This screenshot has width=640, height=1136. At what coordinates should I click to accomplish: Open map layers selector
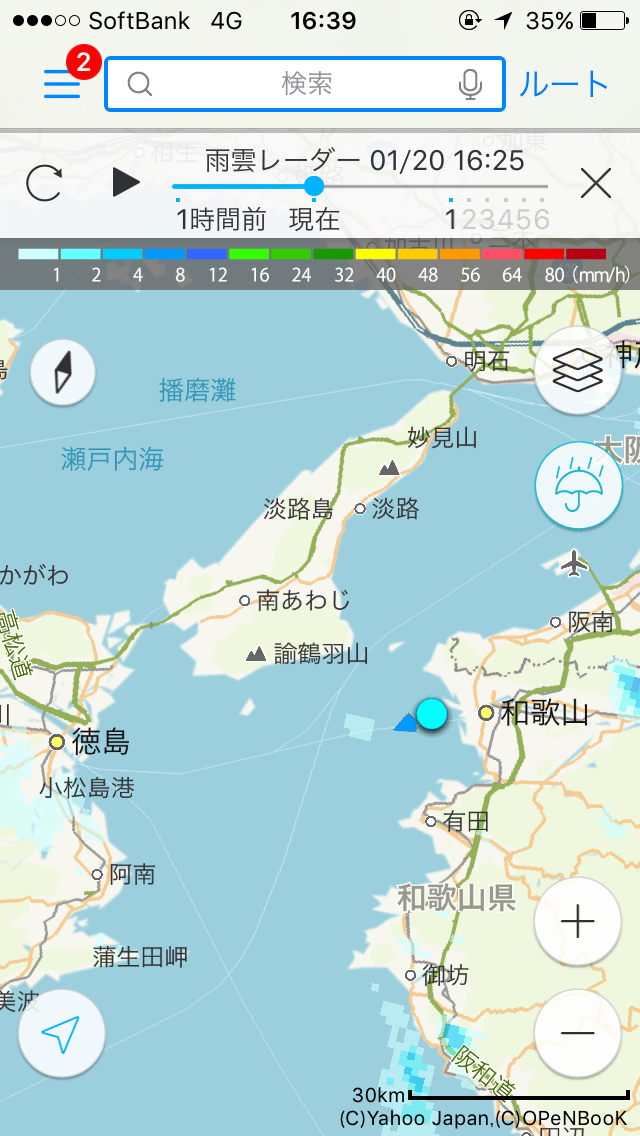[578, 371]
